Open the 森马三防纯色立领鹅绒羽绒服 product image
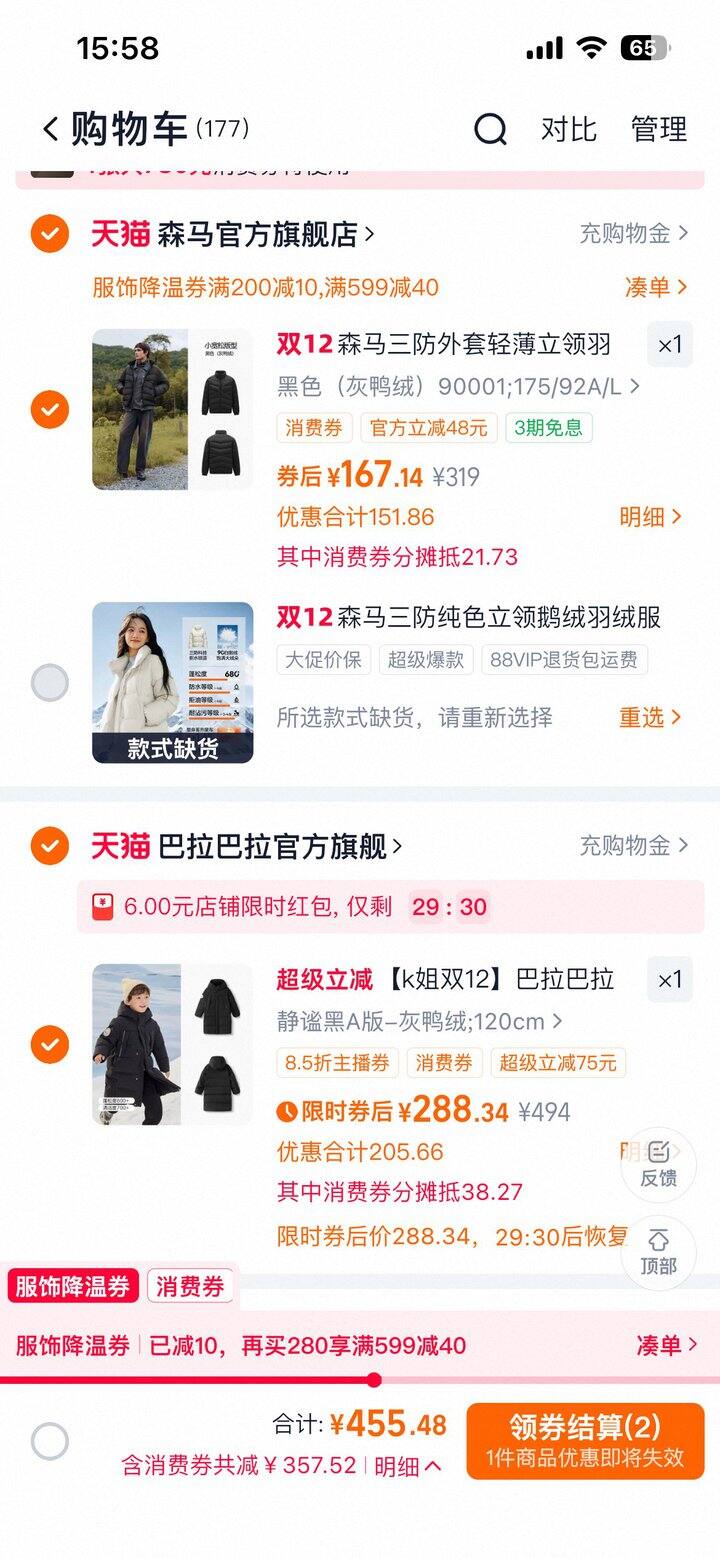Image resolution: width=720 pixels, height=1558 pixels. click(172, 682)
